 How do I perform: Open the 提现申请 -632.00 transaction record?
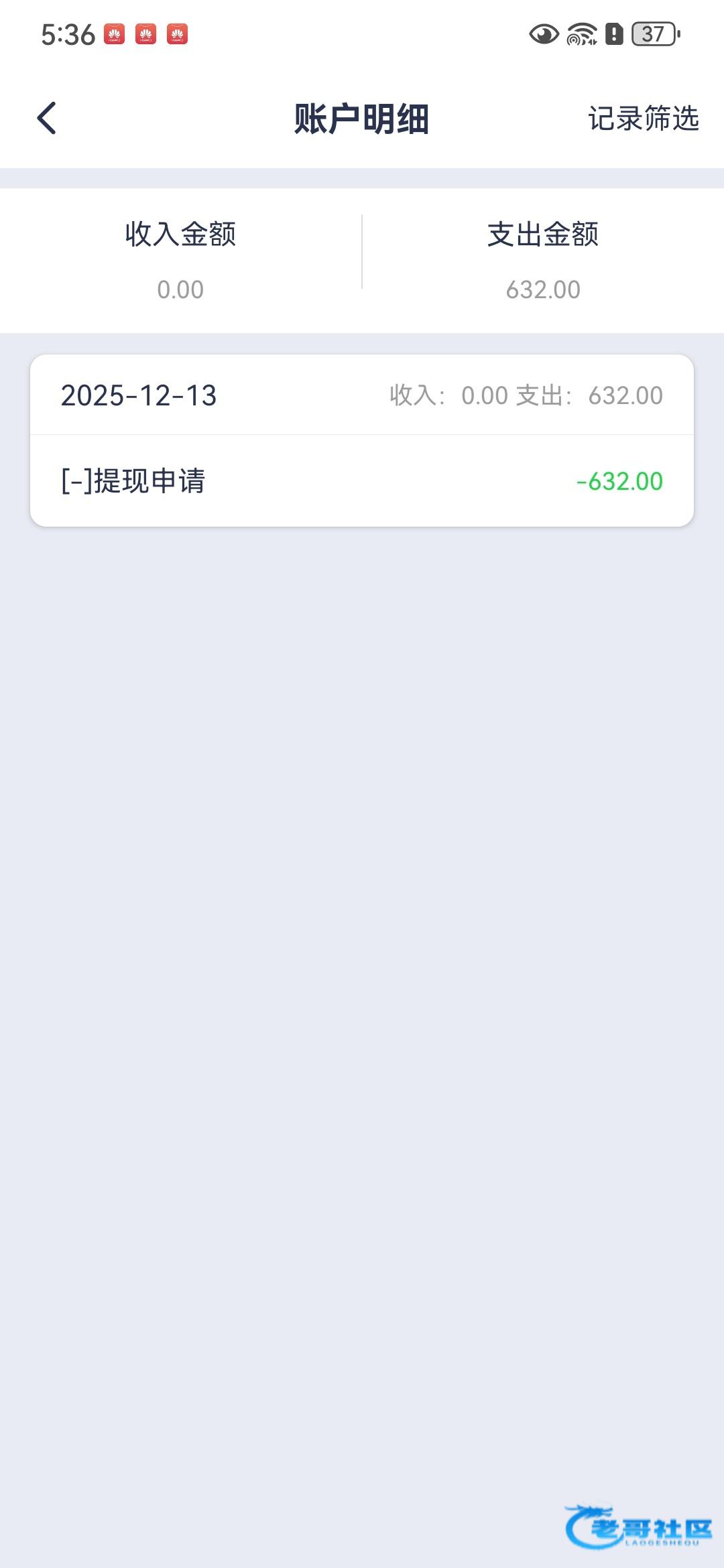coord(362,481)
